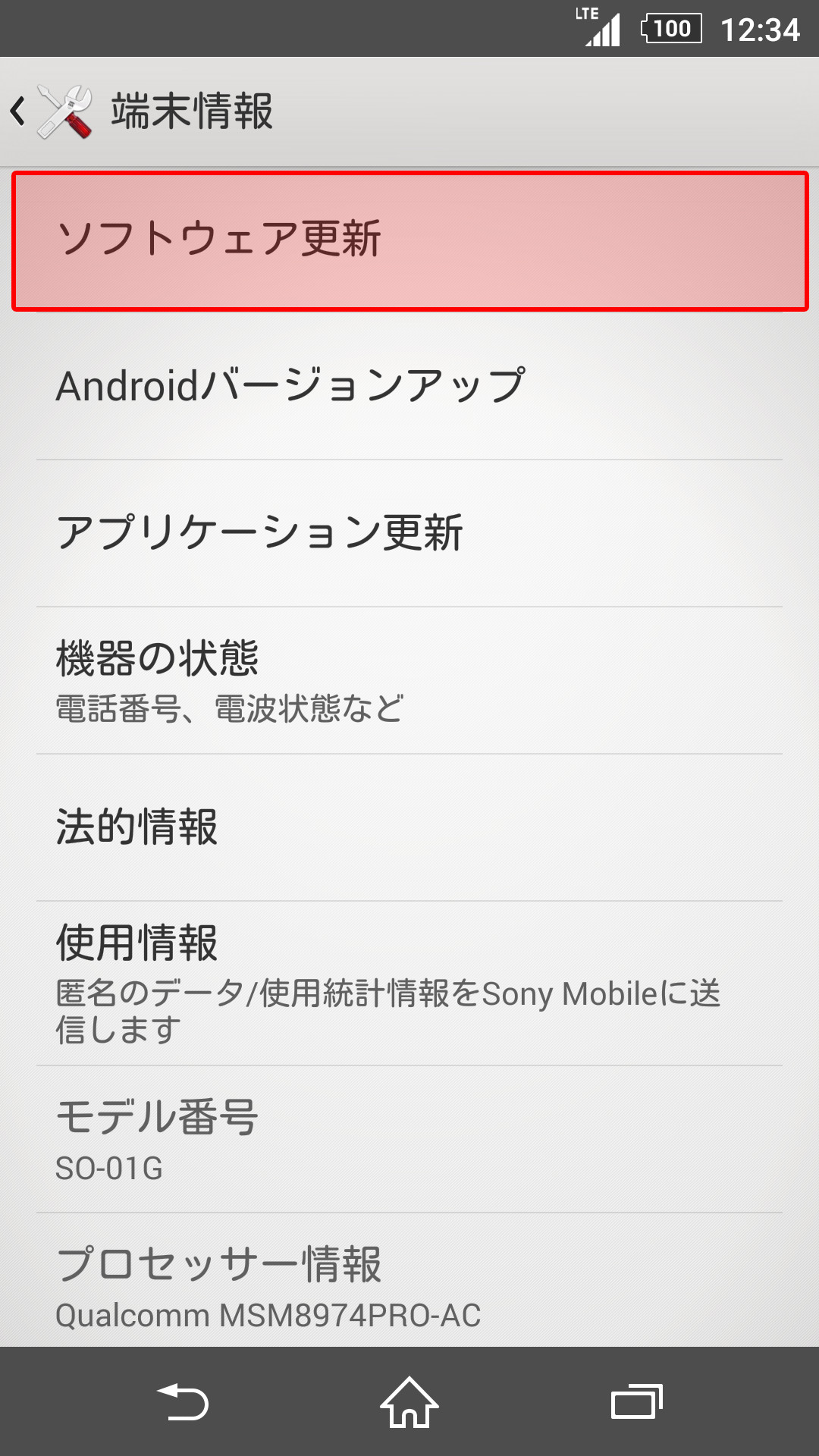819x1456 pixels.
Task: Tap the 端末情報 header title
Action: [x=193, y=108]
